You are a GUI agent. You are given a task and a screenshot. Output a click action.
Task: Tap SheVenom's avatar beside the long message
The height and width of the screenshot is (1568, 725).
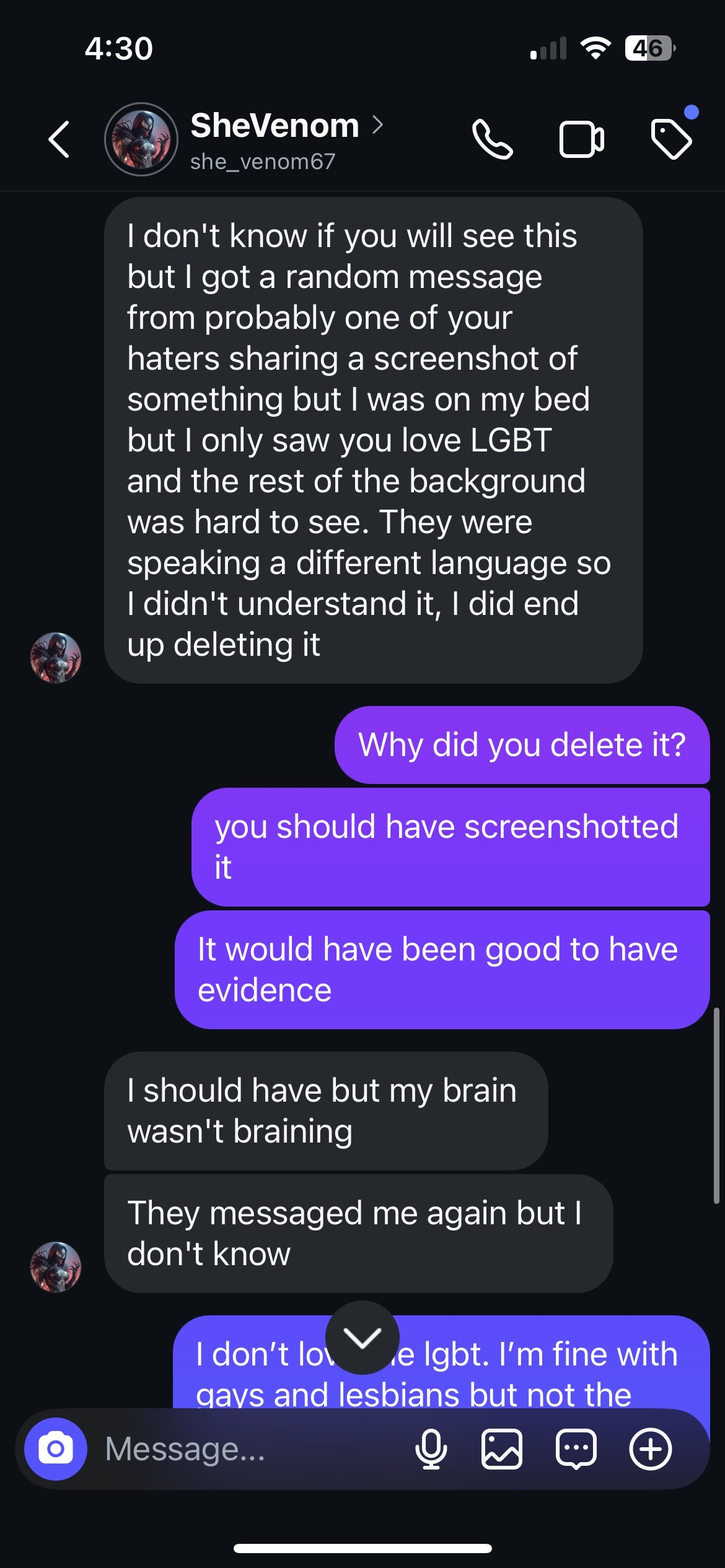point(56,658)
